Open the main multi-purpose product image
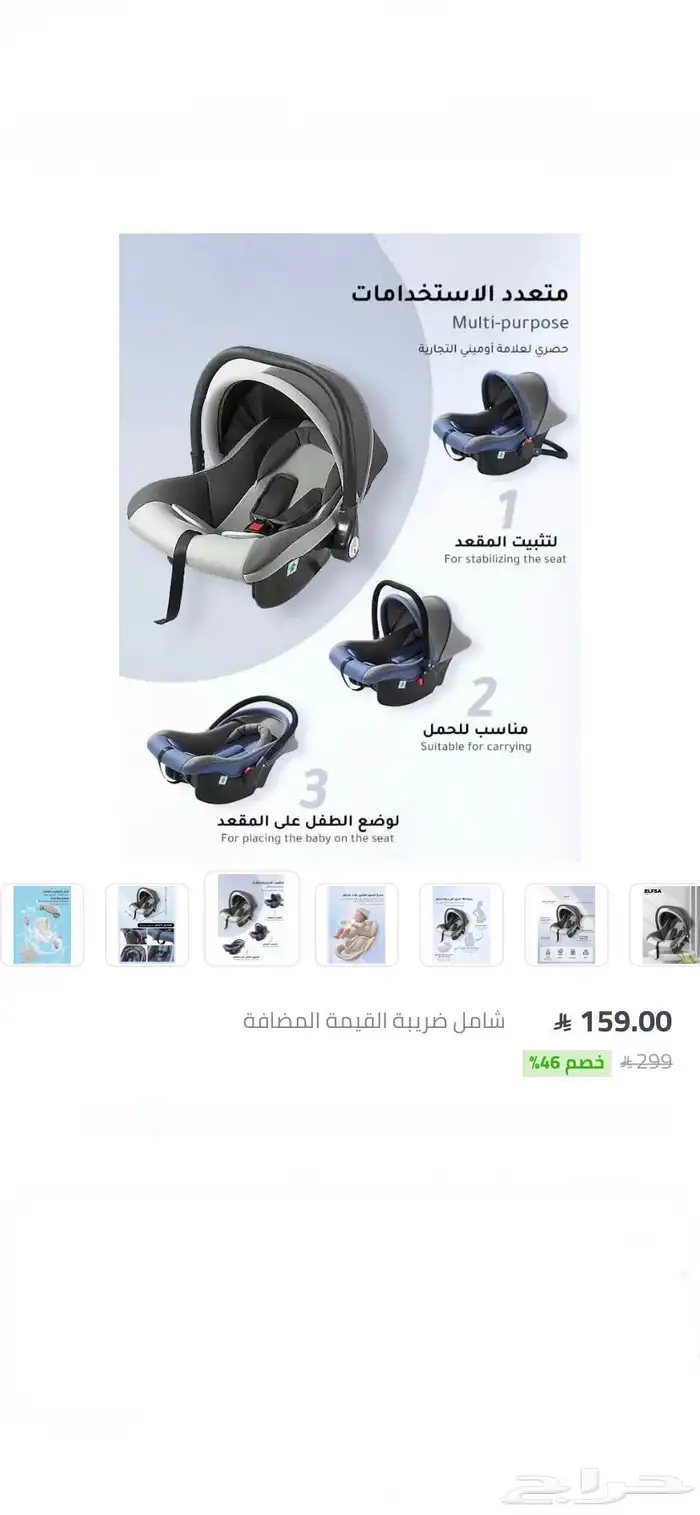Image resolution: width=700 pixels, height=1515 pixels. (x=349, y=547)
